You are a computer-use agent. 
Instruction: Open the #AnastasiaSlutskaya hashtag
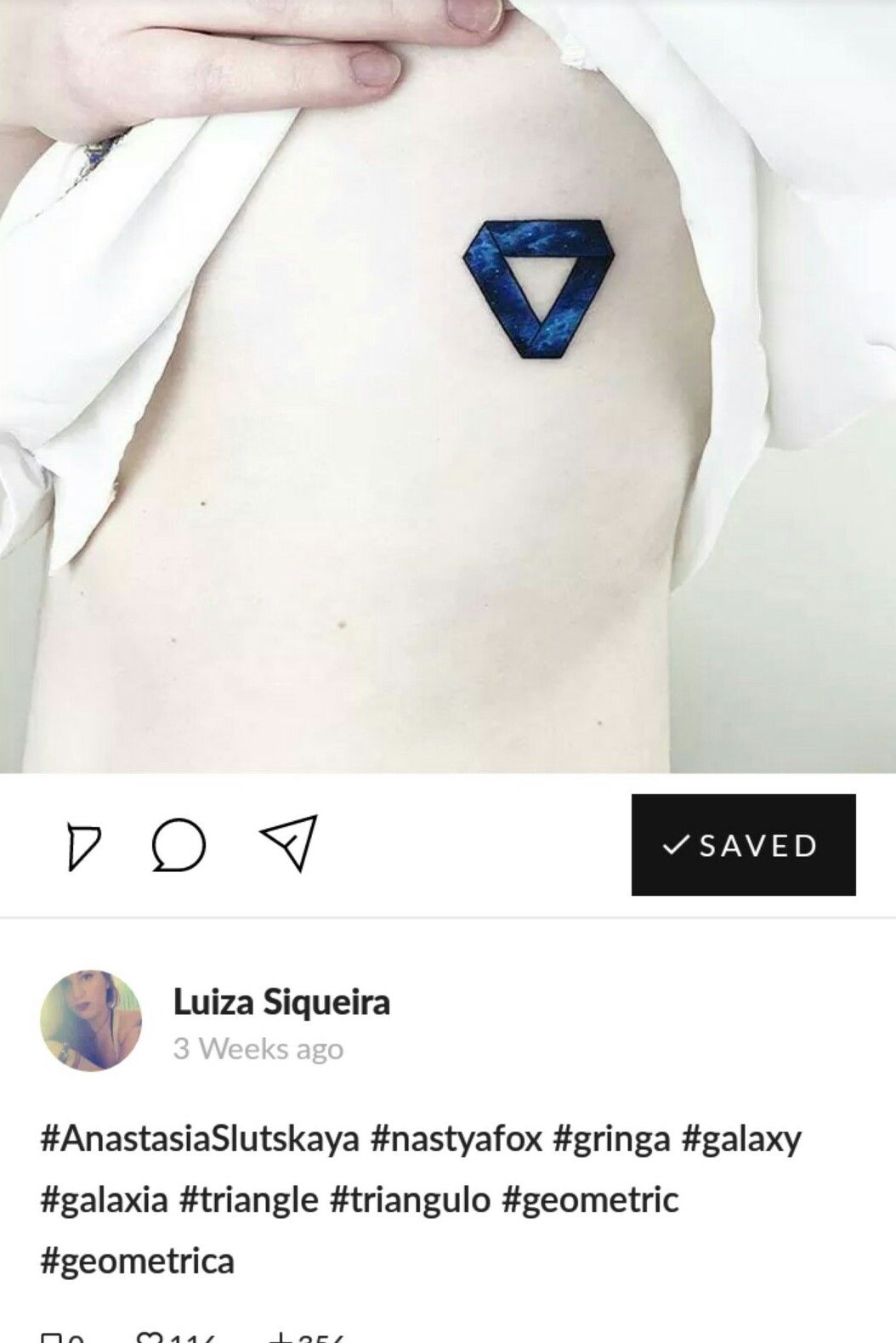click(201, 1139)
